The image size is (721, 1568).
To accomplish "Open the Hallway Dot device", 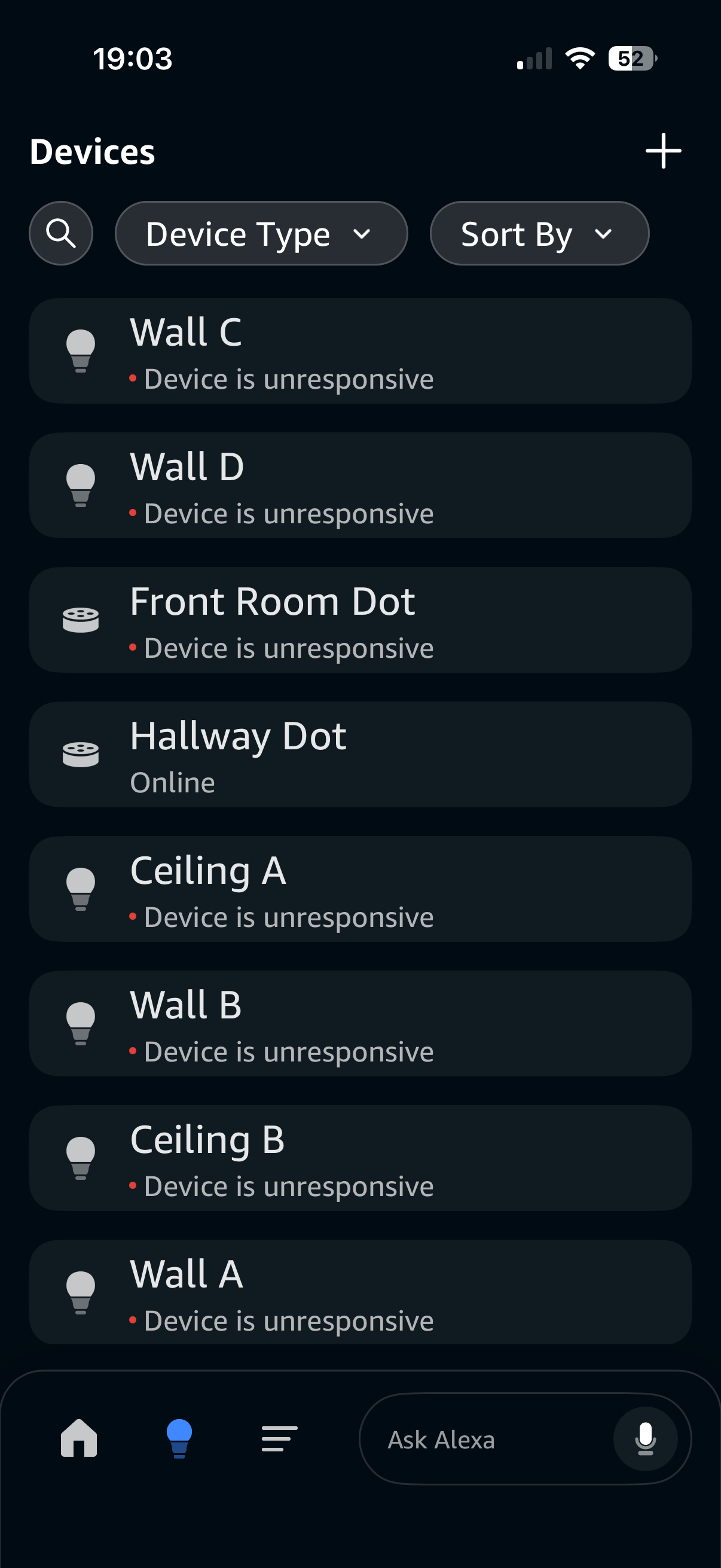I will 360,754.
